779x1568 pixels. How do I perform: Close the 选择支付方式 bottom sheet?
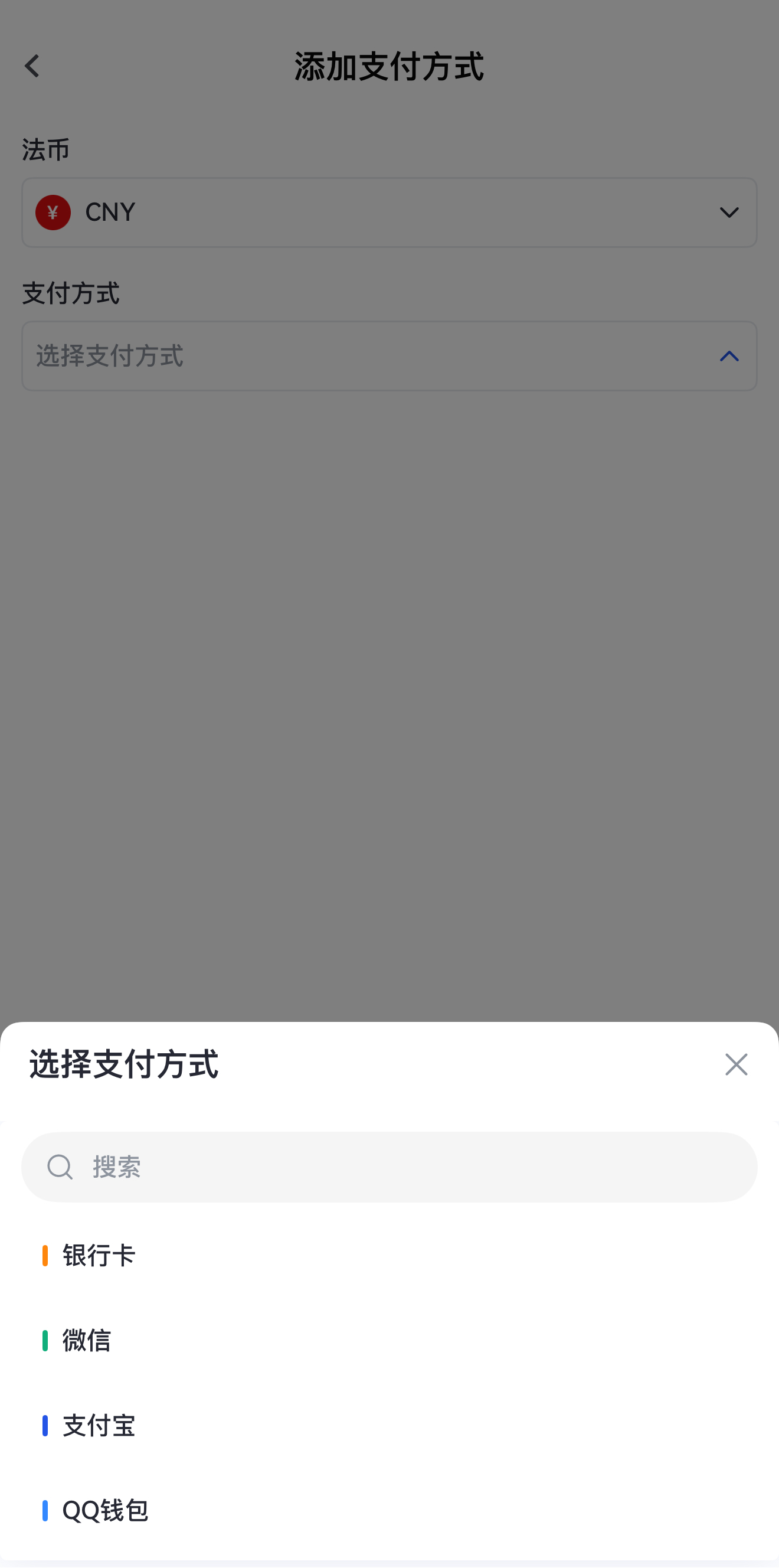click(x=736, y=1064)
